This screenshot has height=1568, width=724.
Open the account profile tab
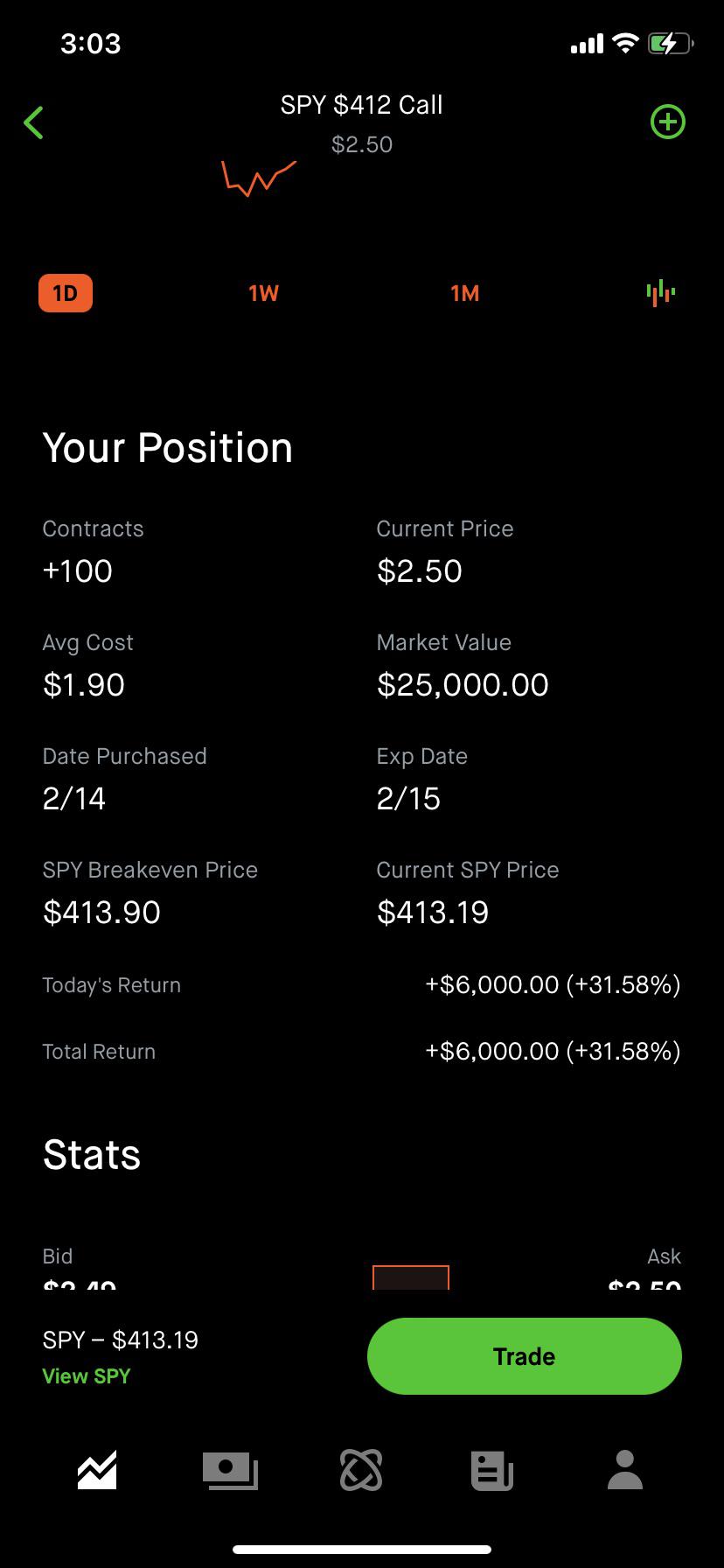pyautogui.click(x=625, y=1470)
